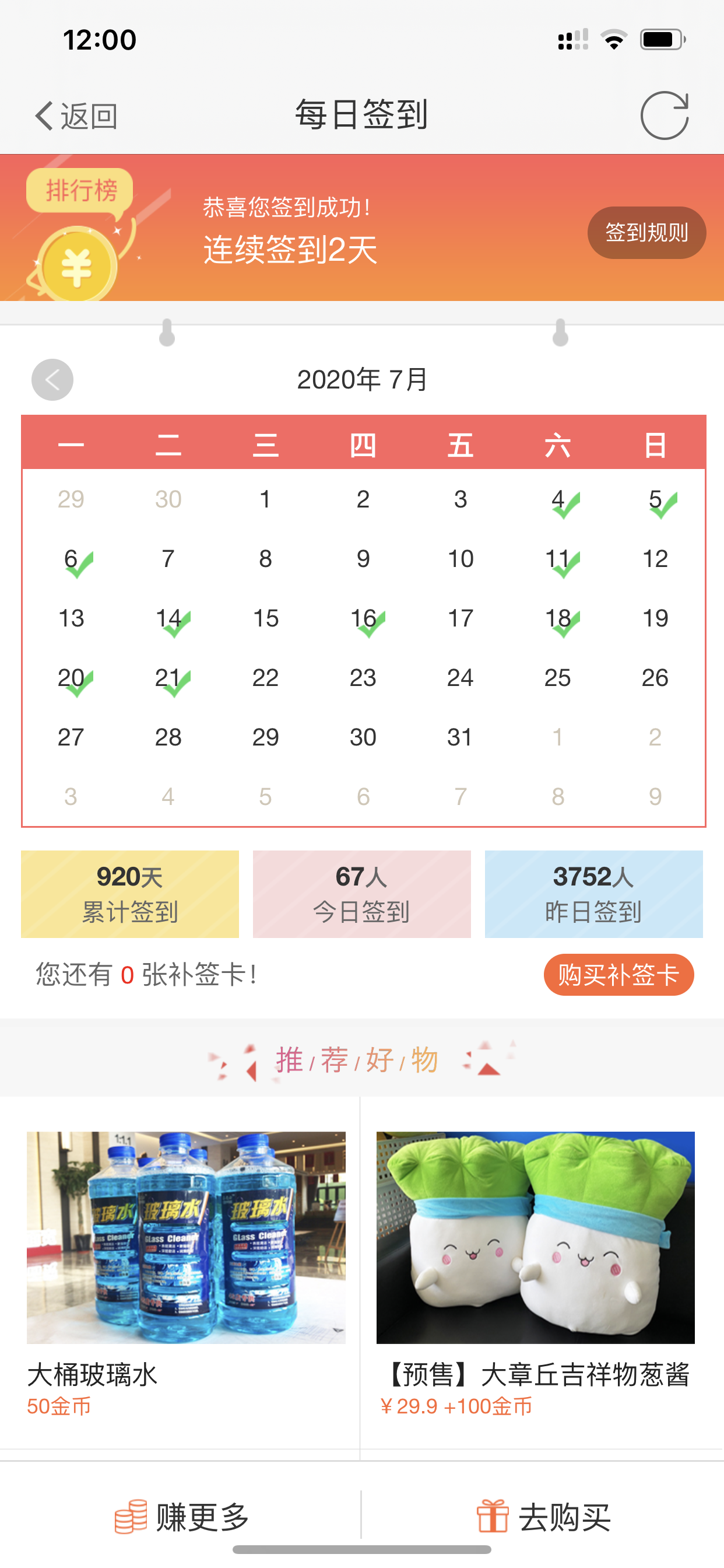
Task: Tap 购买补签卡 to buy makeup cards
Action: pyautogui.click(x=618, y=975)
